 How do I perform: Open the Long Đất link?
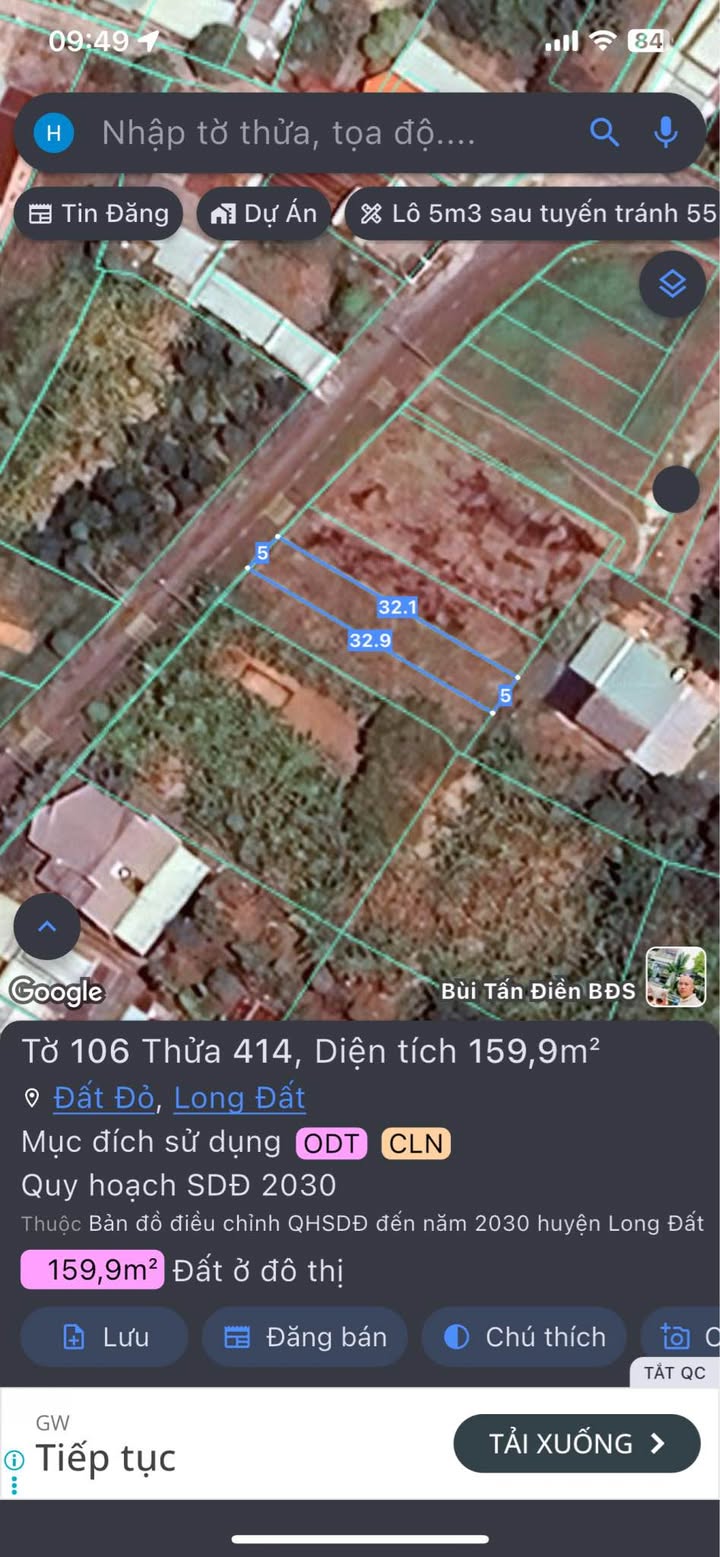pyautogui.click(x=240, y=1097)
